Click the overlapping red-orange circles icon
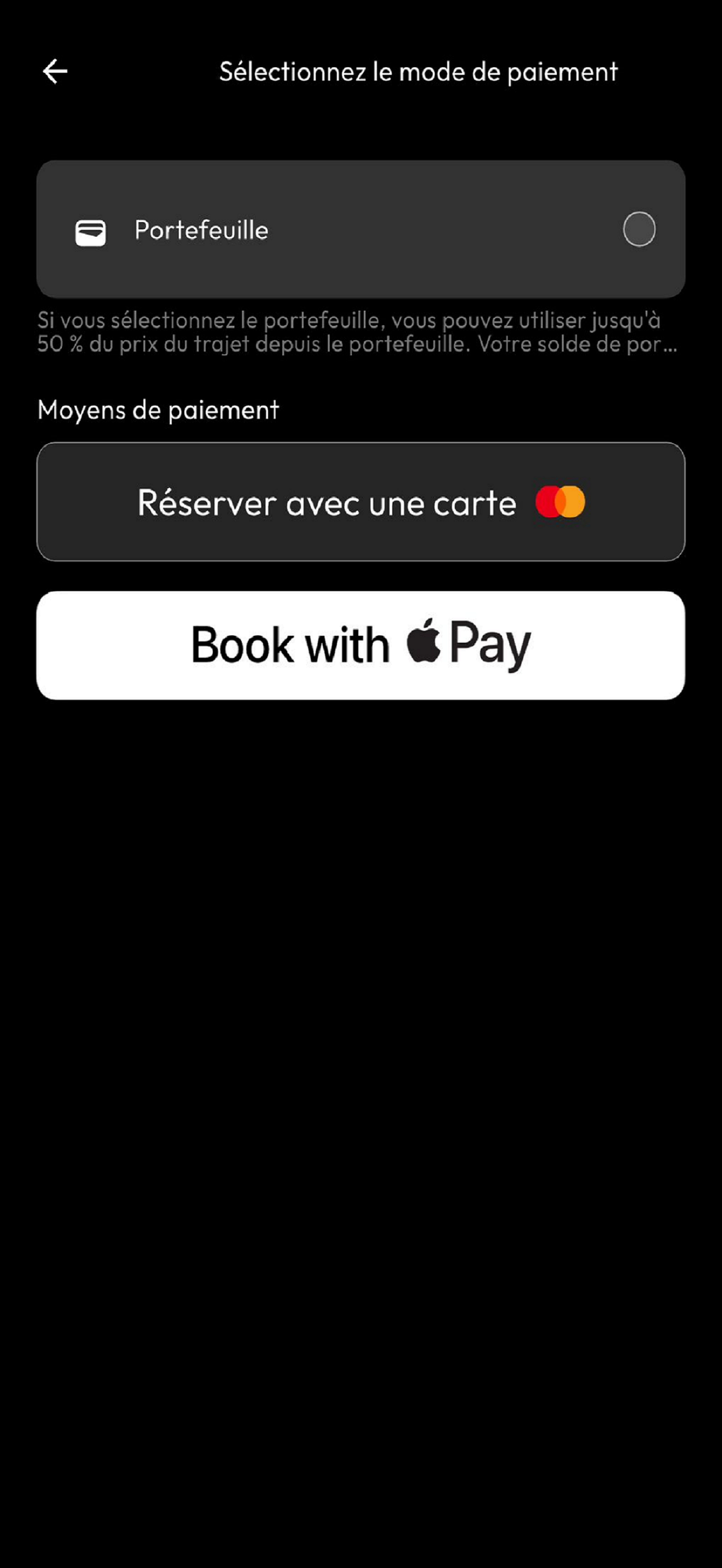 click(x=560, y=502)
